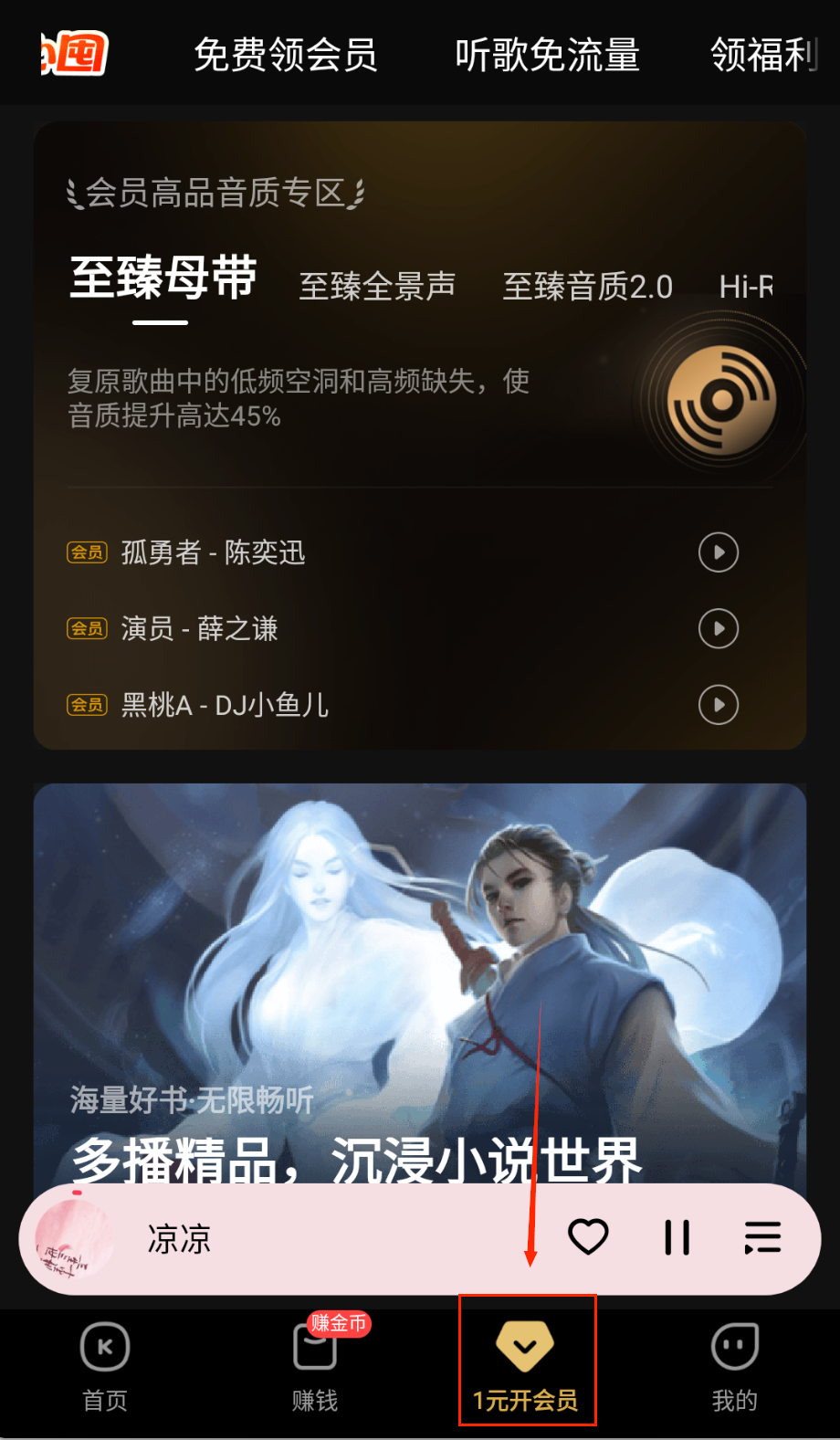Open the now playing album cover
Screen dimensions: 840x1440
coord(75,1239)
